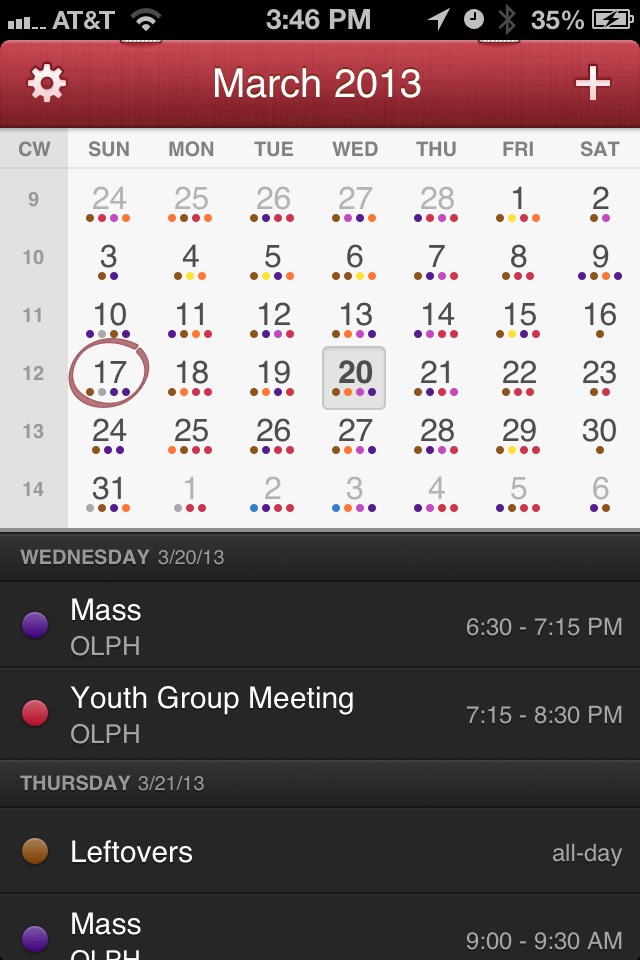This screenshot has height=960, width=640.
Task: Select March 17 on the calendar
Action: (109, 375)
